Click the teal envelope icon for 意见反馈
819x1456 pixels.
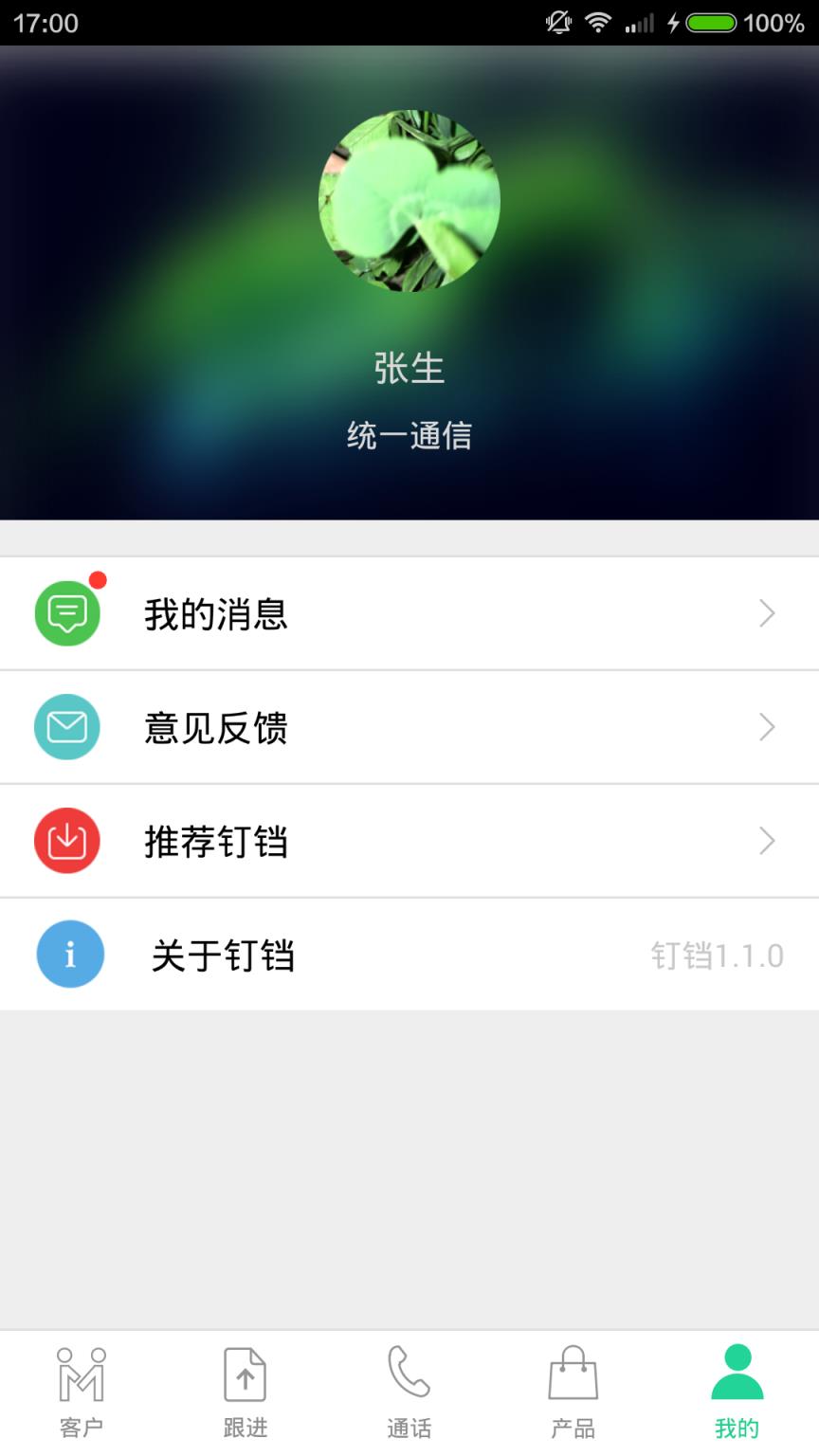(x=66, y=726)
